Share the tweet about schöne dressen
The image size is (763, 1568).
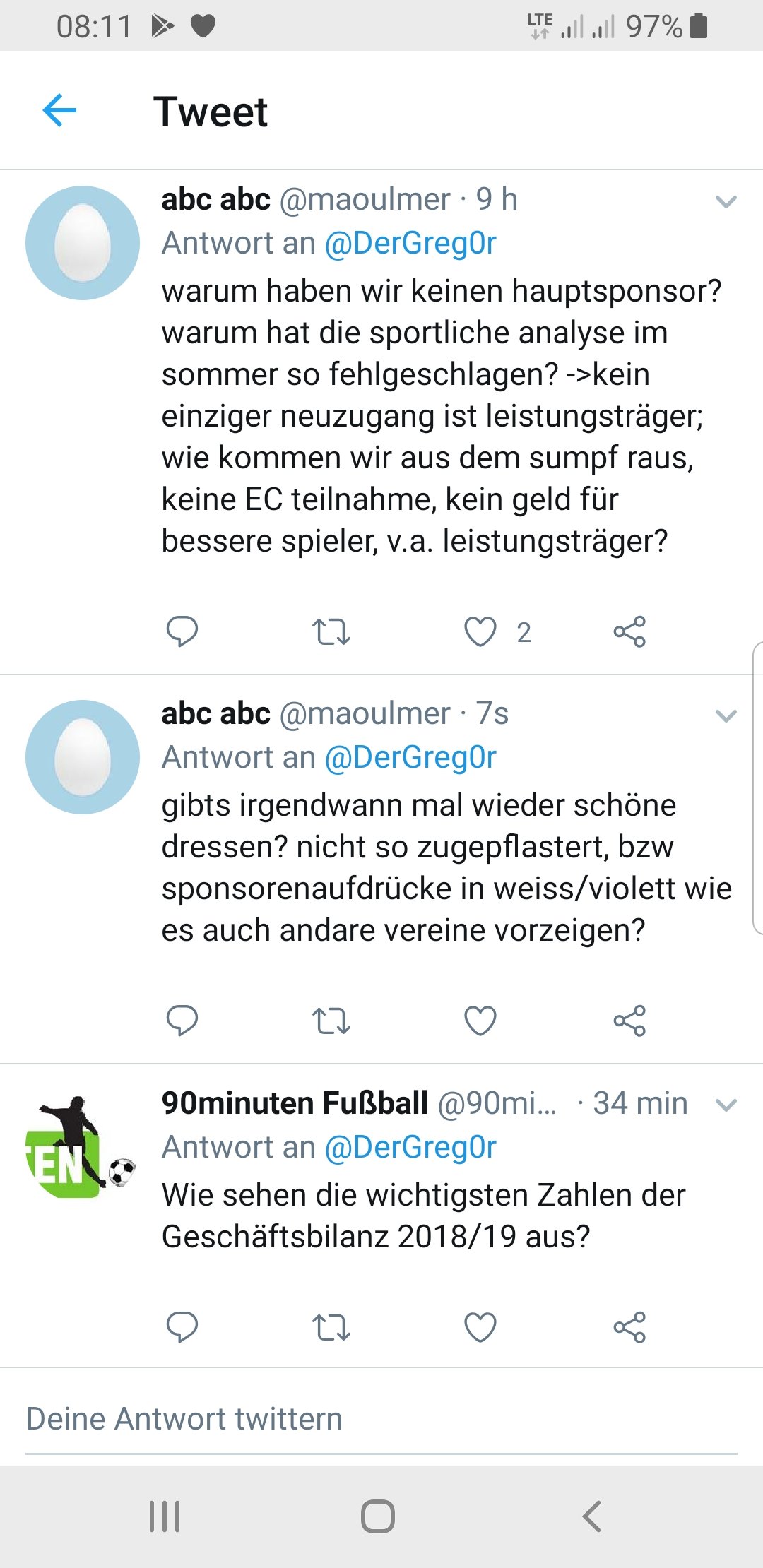point(629,1021)
